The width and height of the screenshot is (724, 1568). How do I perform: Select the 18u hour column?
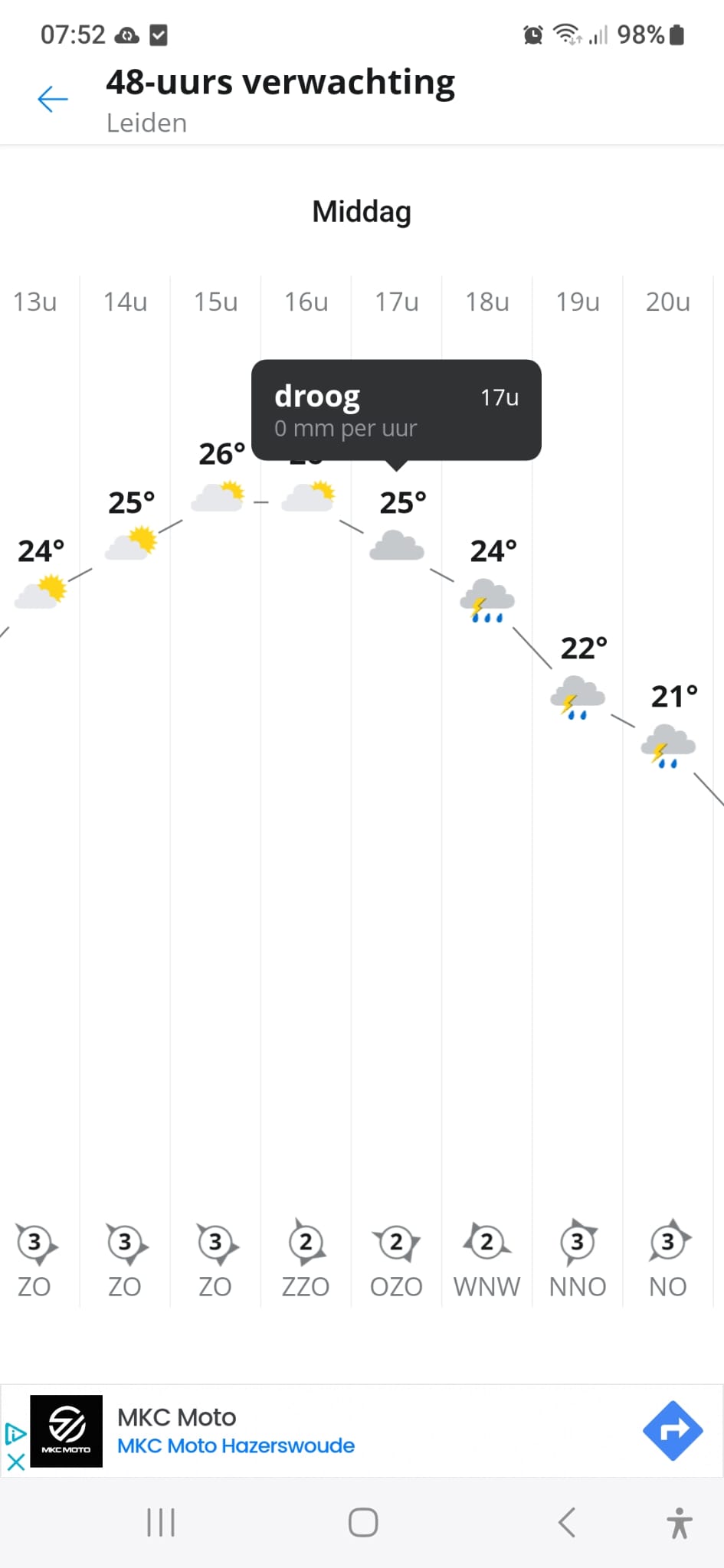tap(487, 302)
